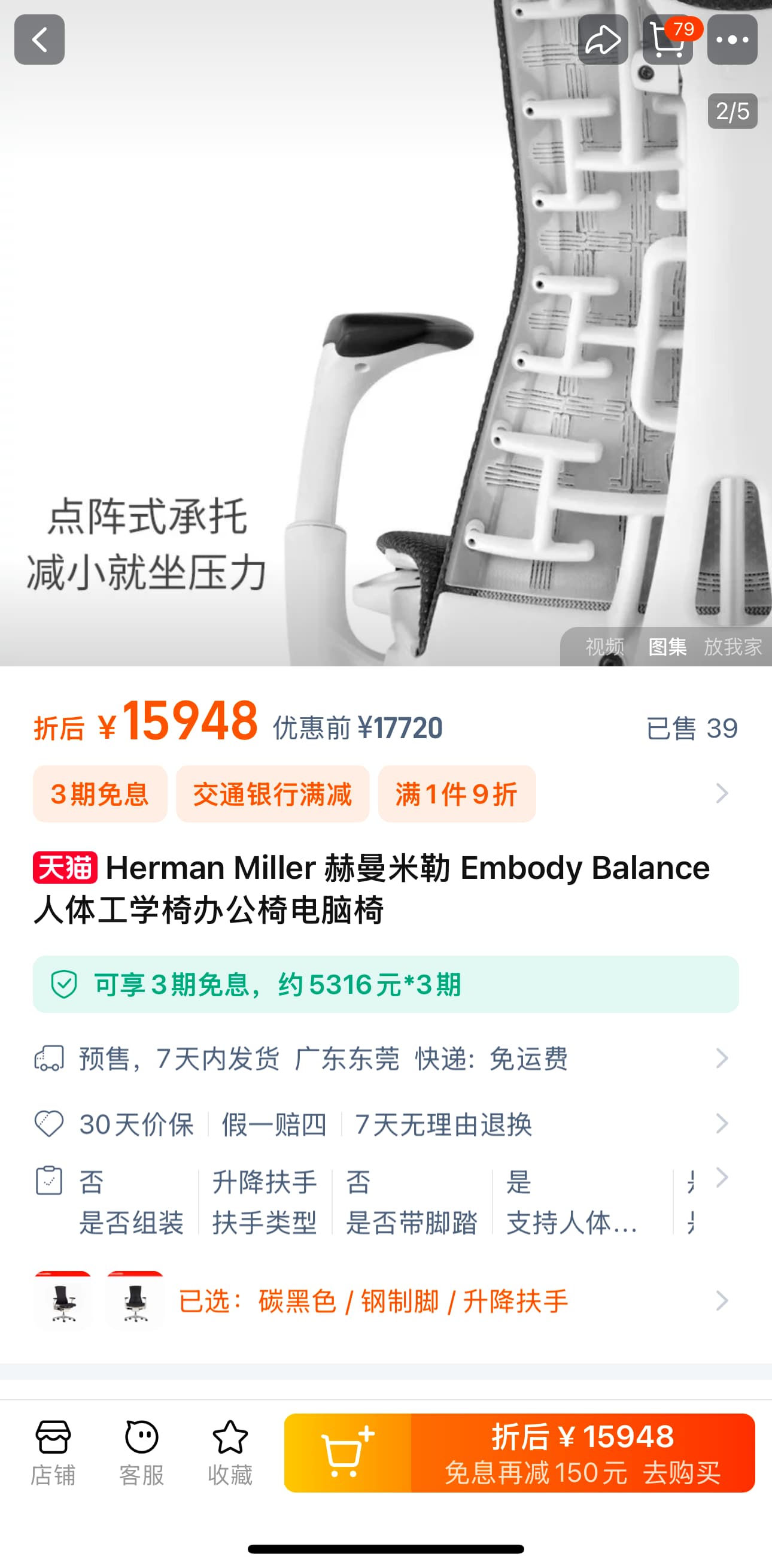Tap 折后 ¥15948 去购买 to buy
The height and width of the screenshot is (1568, 772).
point(583,1452)
